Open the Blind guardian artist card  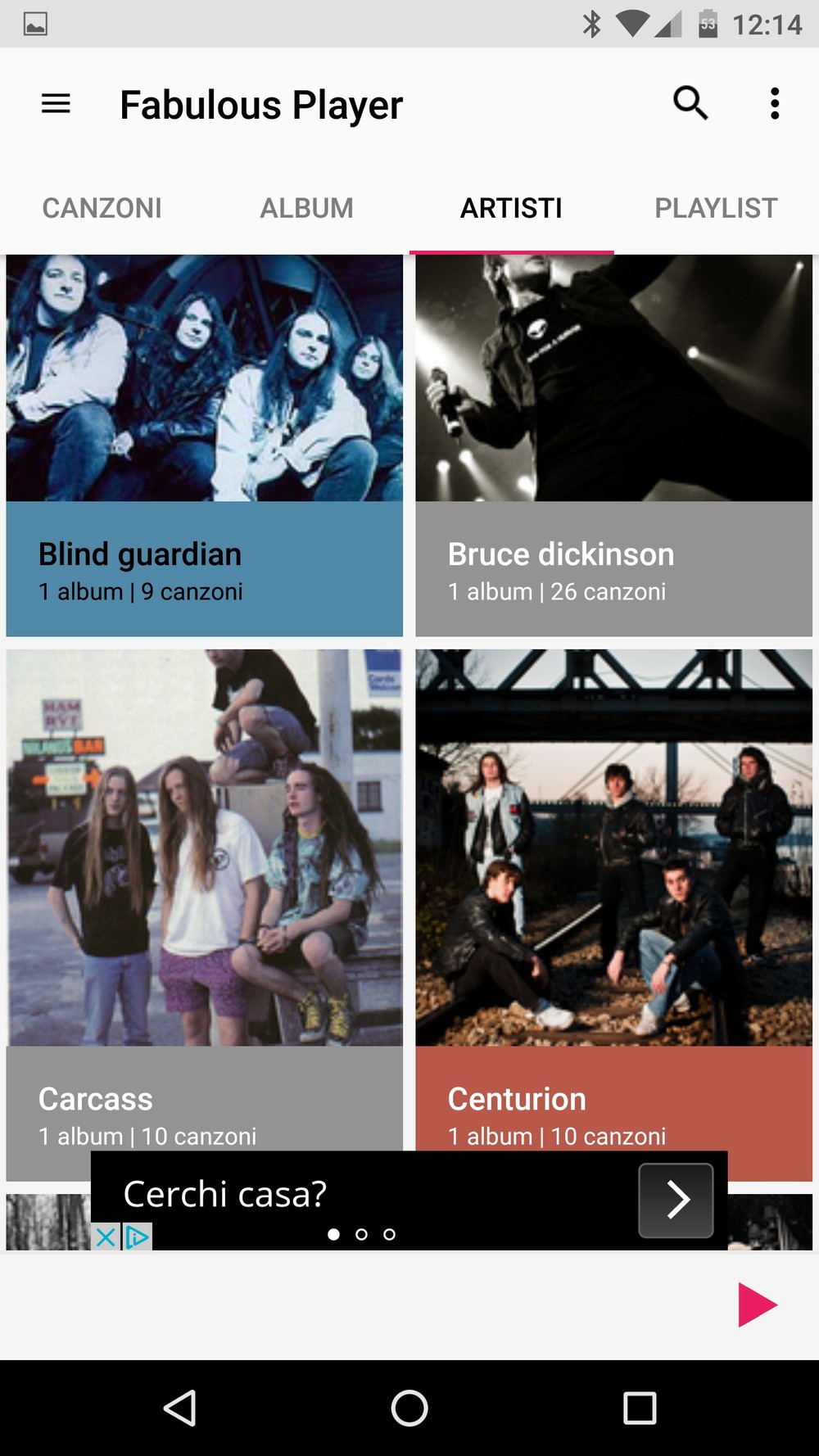(205, 446)
